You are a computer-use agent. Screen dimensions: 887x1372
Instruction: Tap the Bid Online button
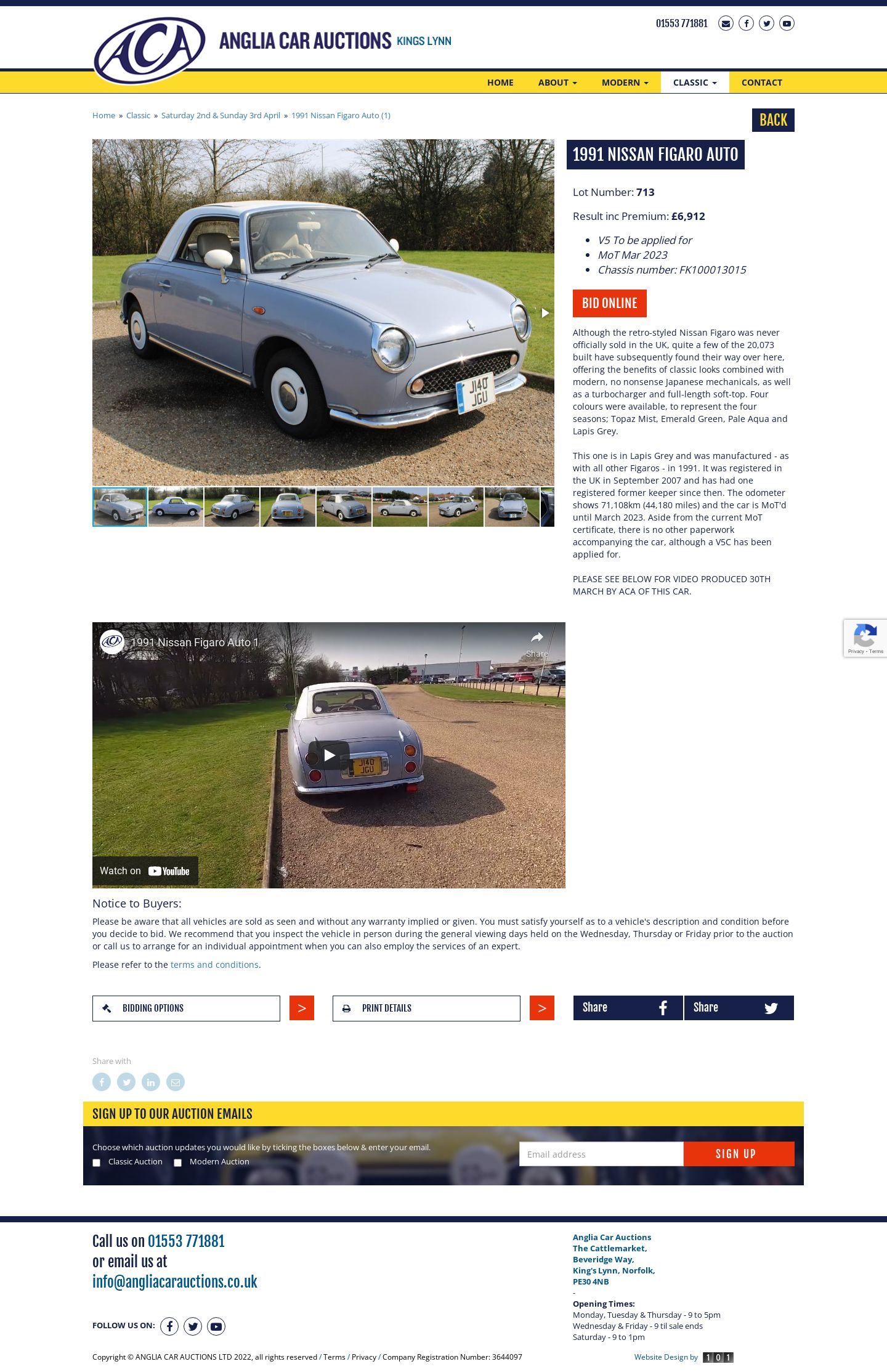tap(609, 303)
